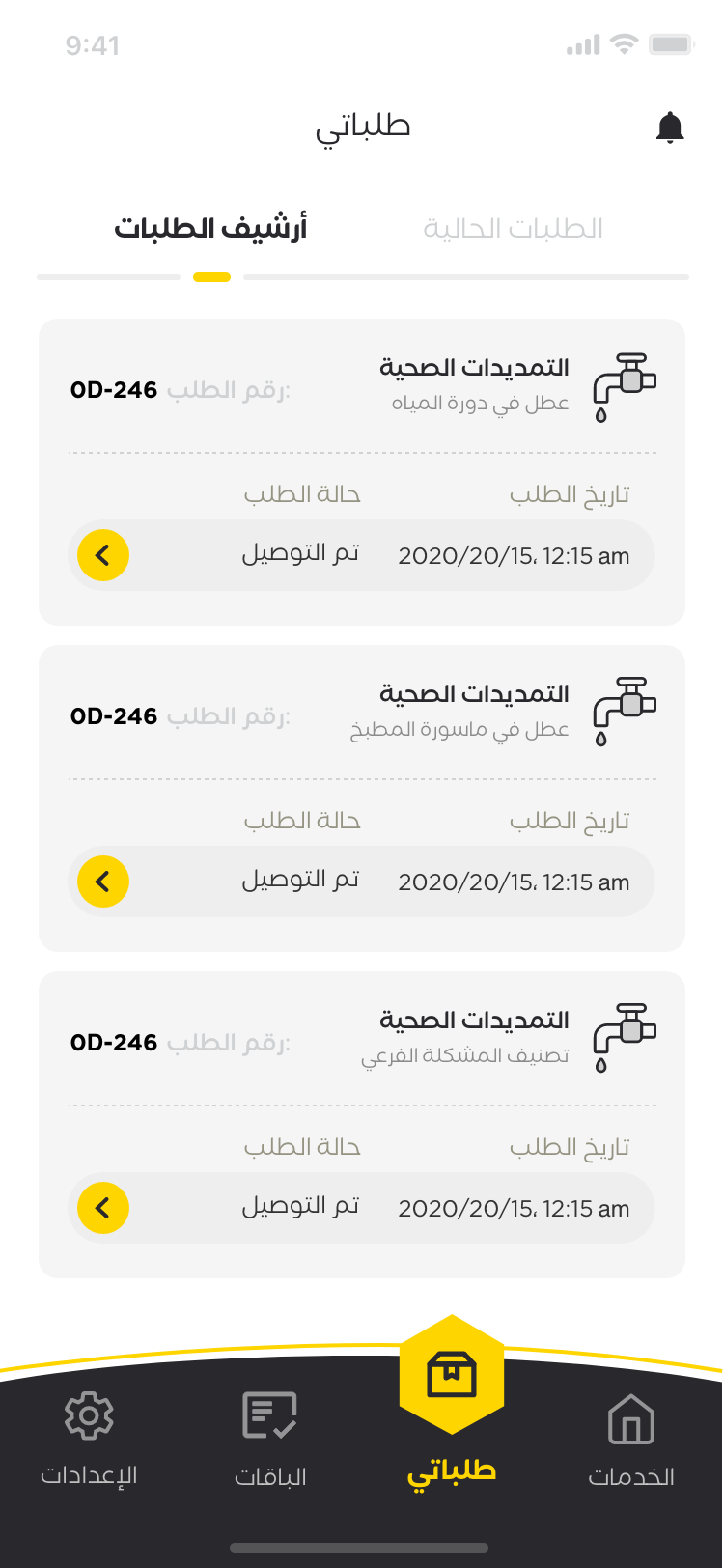Go to the الخدمات tab
Viewport: 724px width, 1568px height.
click(x=631, y=1440)
